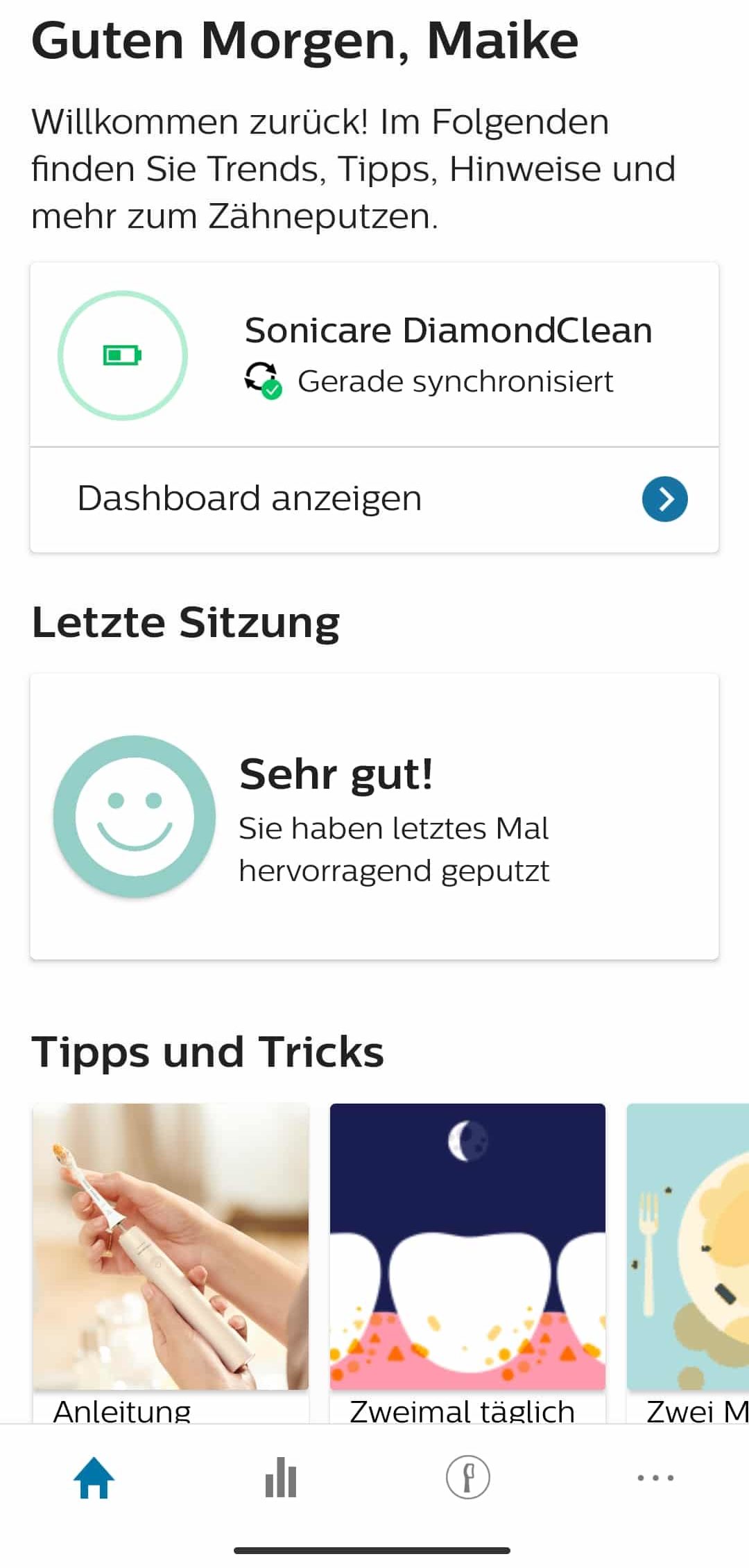Switch to the home tab
This screenshot has height=1568, width=749.
(x=94, y=1477)
